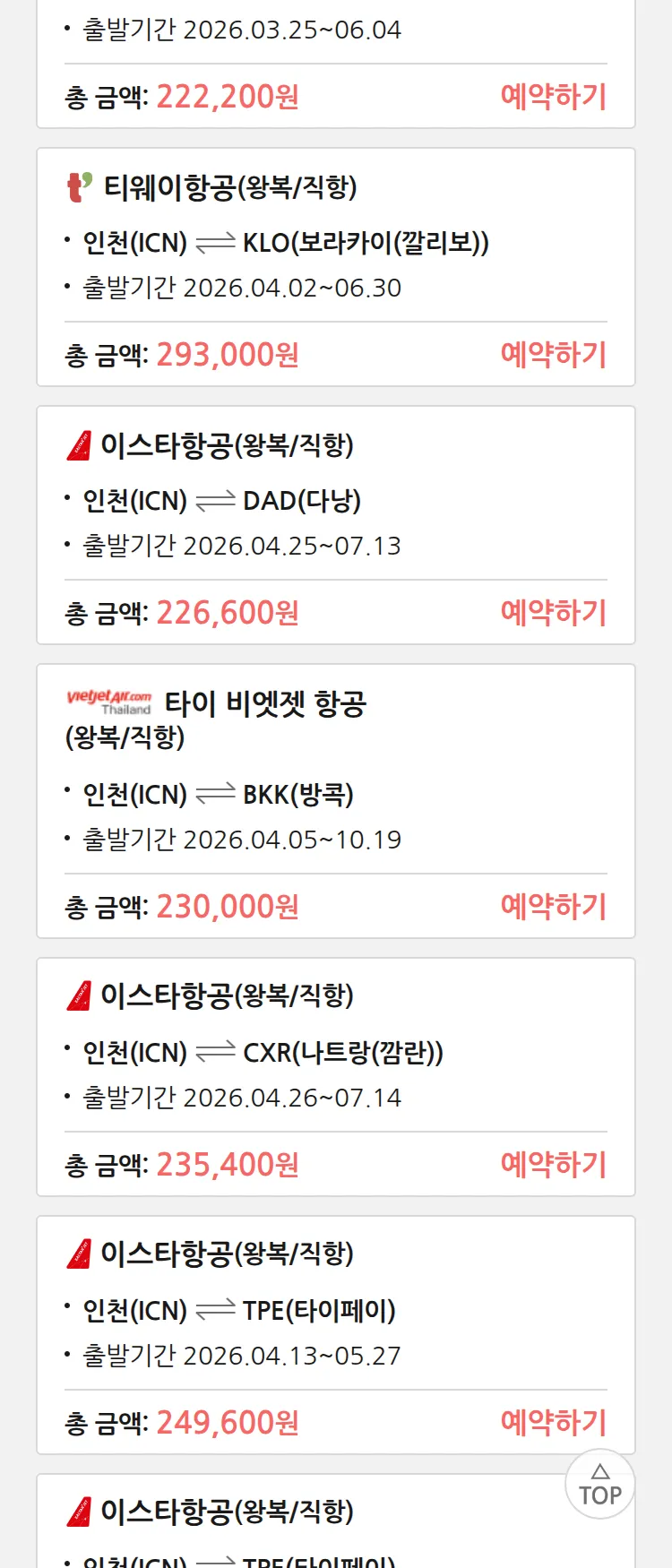
Task: Book the 249,600원 타이페이 flight
Action: pyautogui.click(x=553, y=1422)
